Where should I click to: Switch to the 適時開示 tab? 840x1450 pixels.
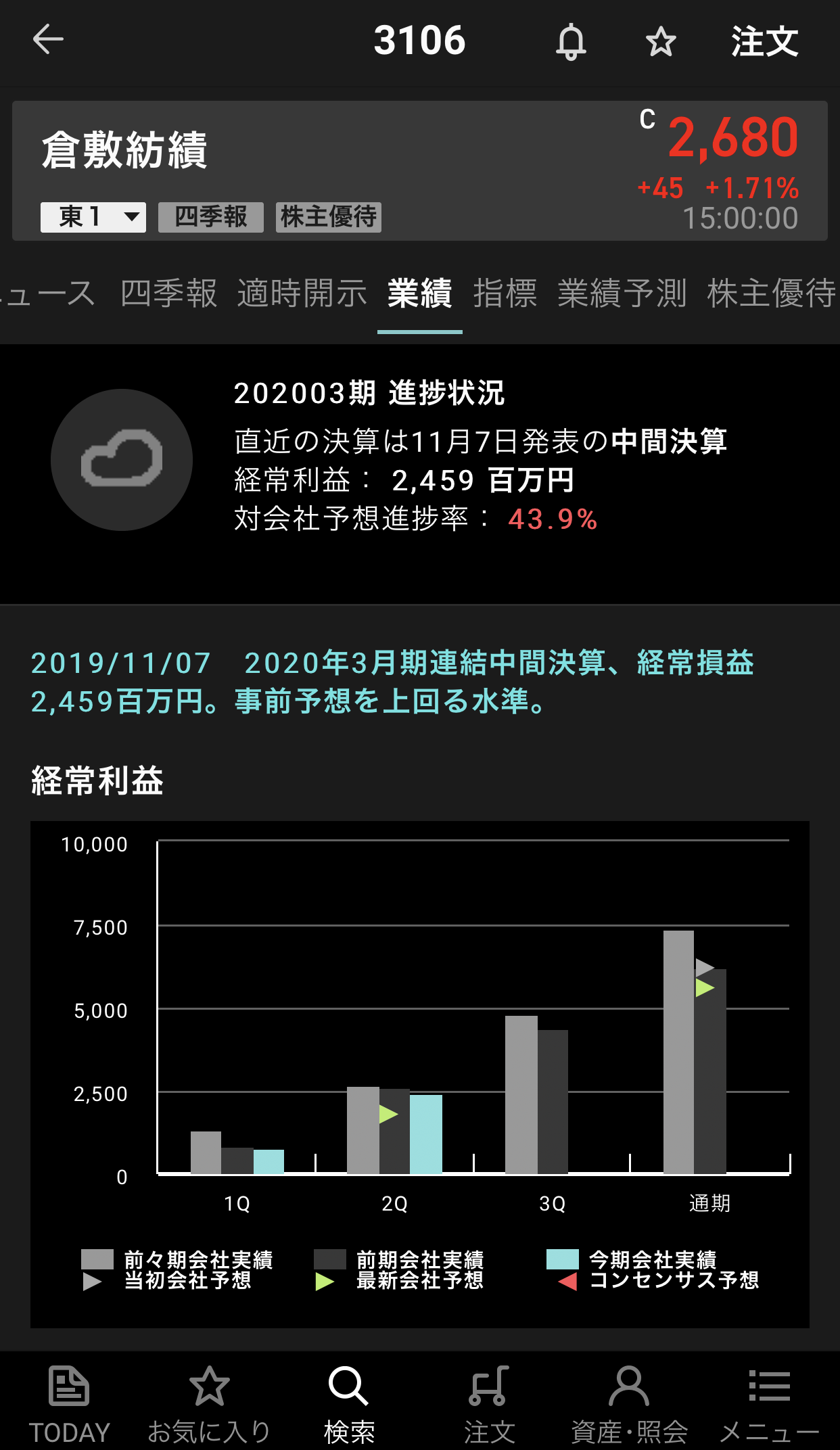[x=302, y=294]
